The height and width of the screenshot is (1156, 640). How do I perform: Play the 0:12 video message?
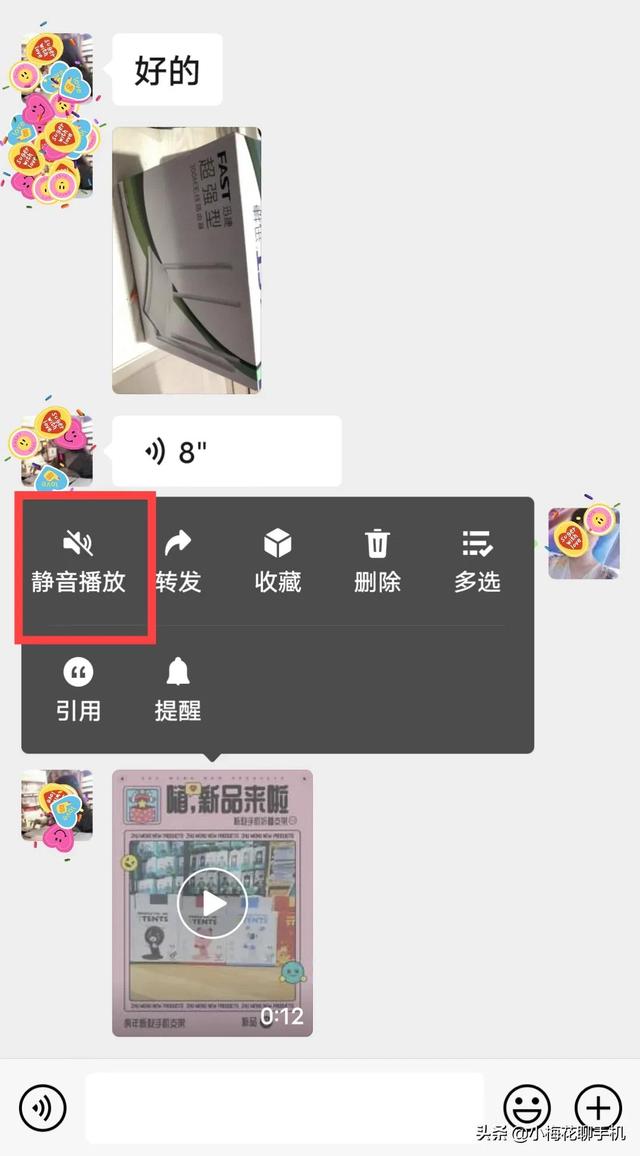click(x=212, y=902)
